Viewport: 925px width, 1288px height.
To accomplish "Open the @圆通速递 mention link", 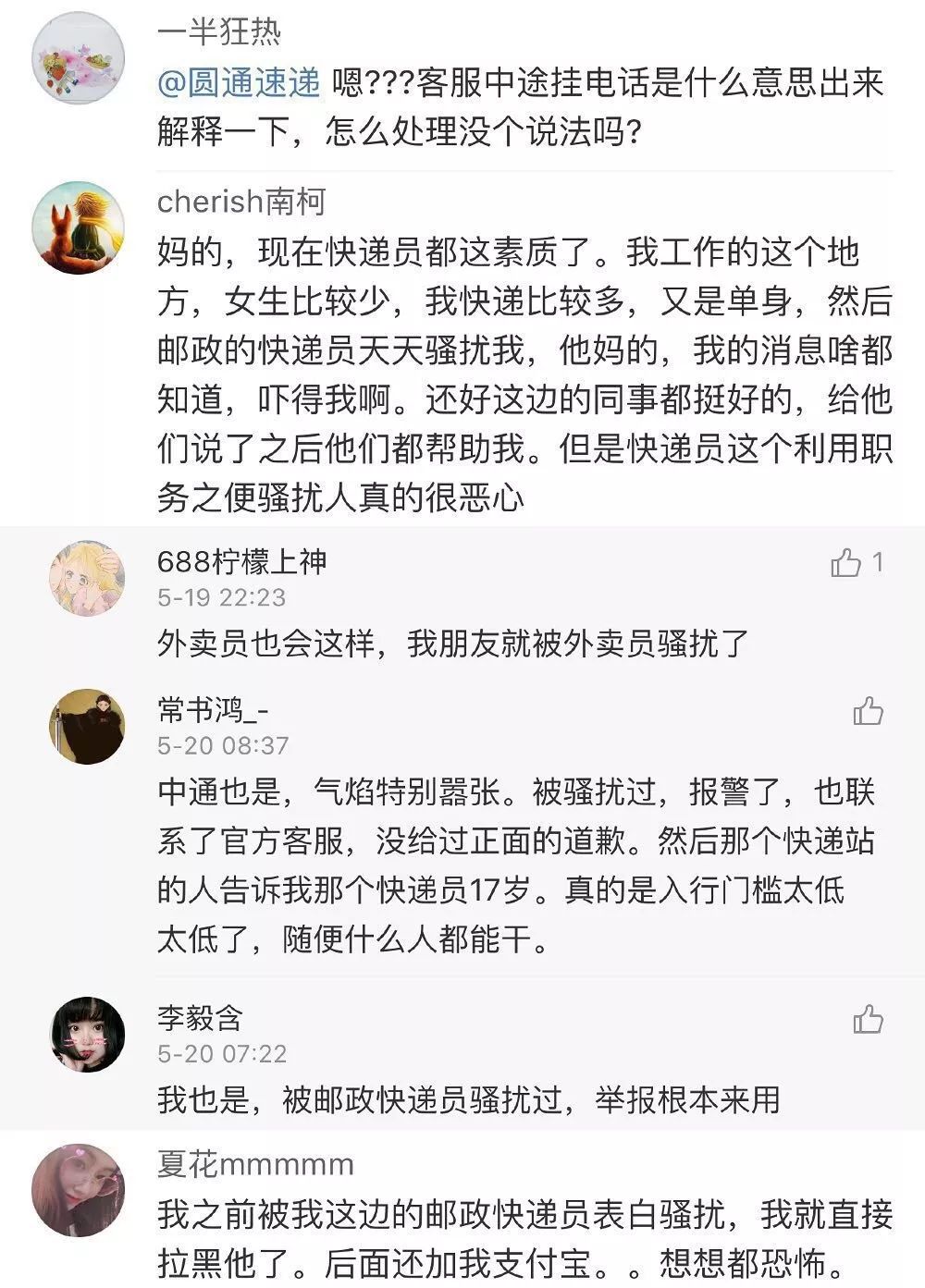I will pos(239,84).
